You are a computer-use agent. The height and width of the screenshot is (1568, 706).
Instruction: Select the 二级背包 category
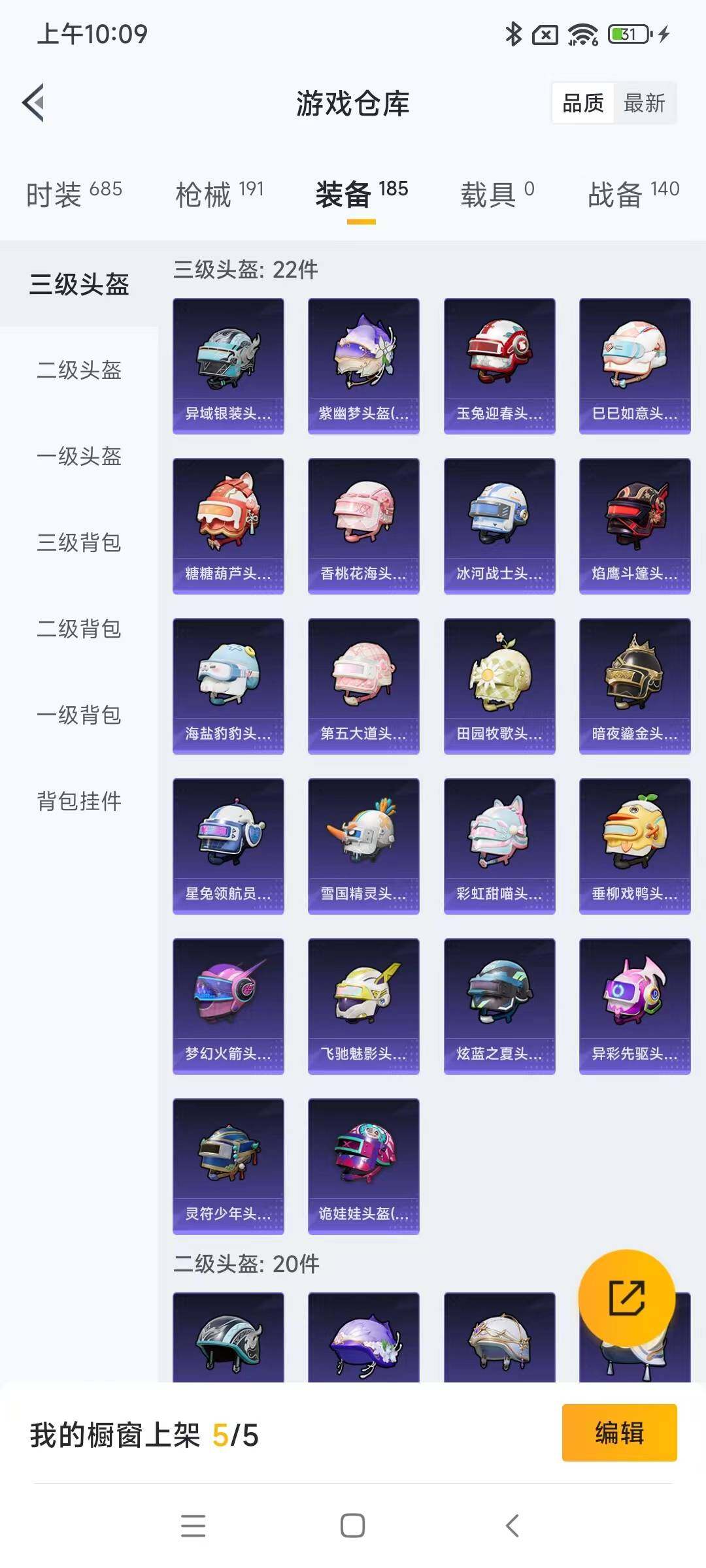(x=79, y=629)
